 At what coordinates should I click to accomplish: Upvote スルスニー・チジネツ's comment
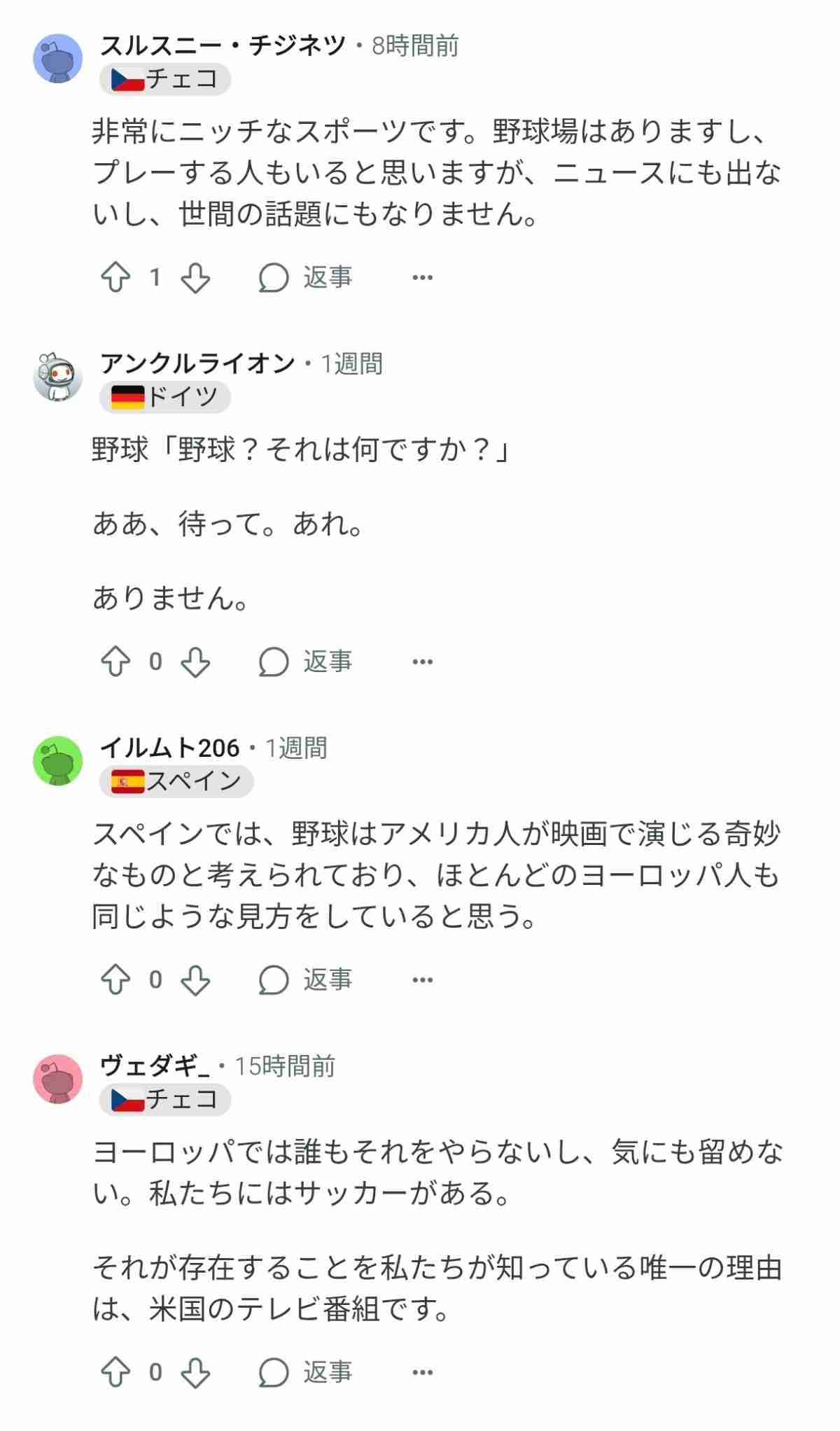point(115,277)
